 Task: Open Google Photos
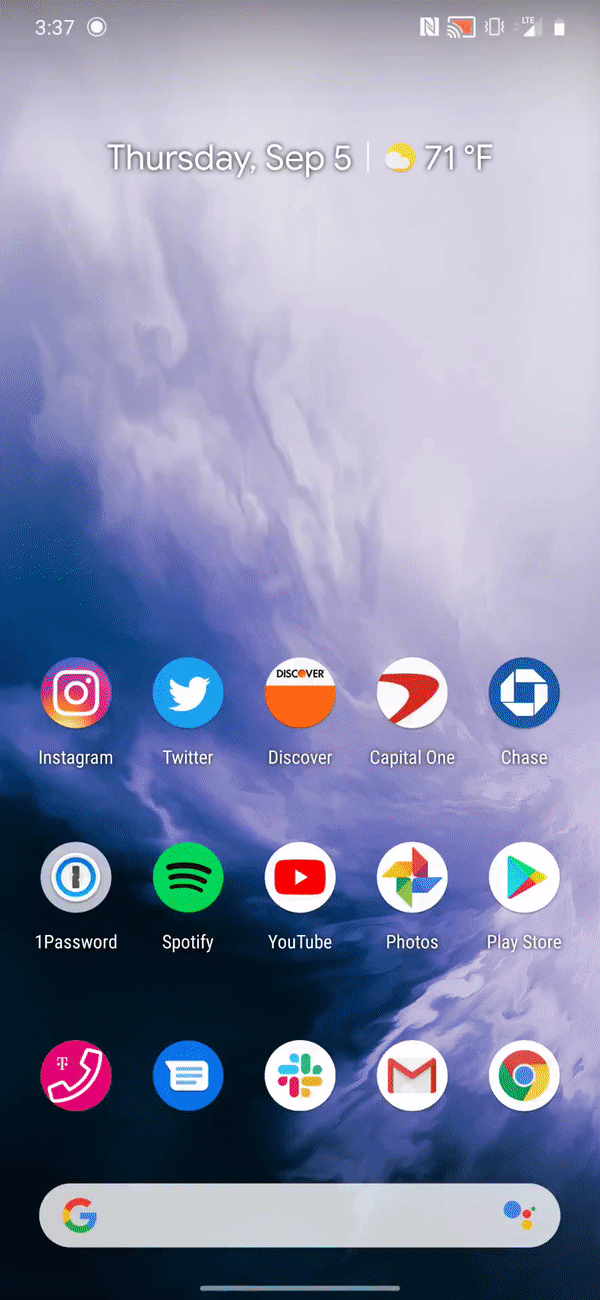[412, 877]
